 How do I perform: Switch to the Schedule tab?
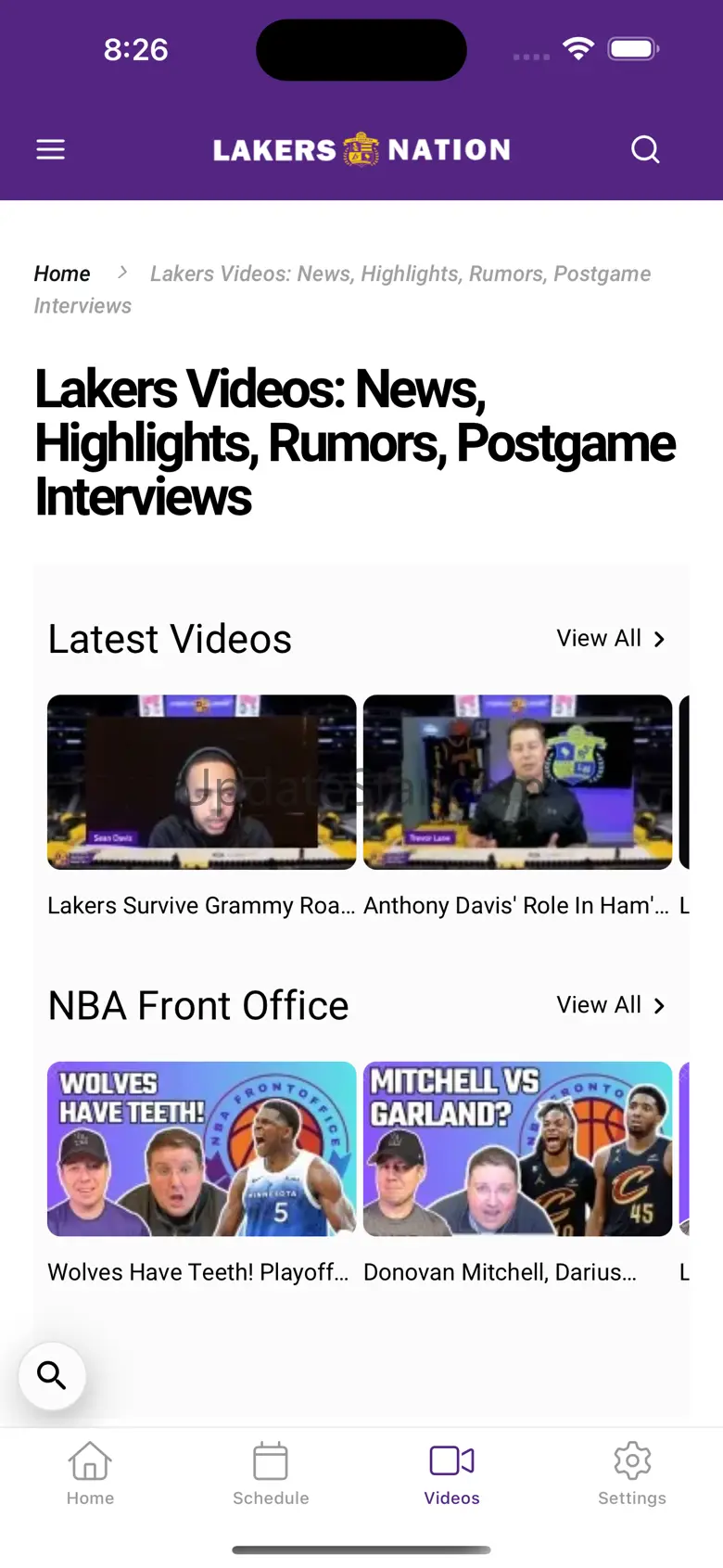click(x=271, y=1473)
